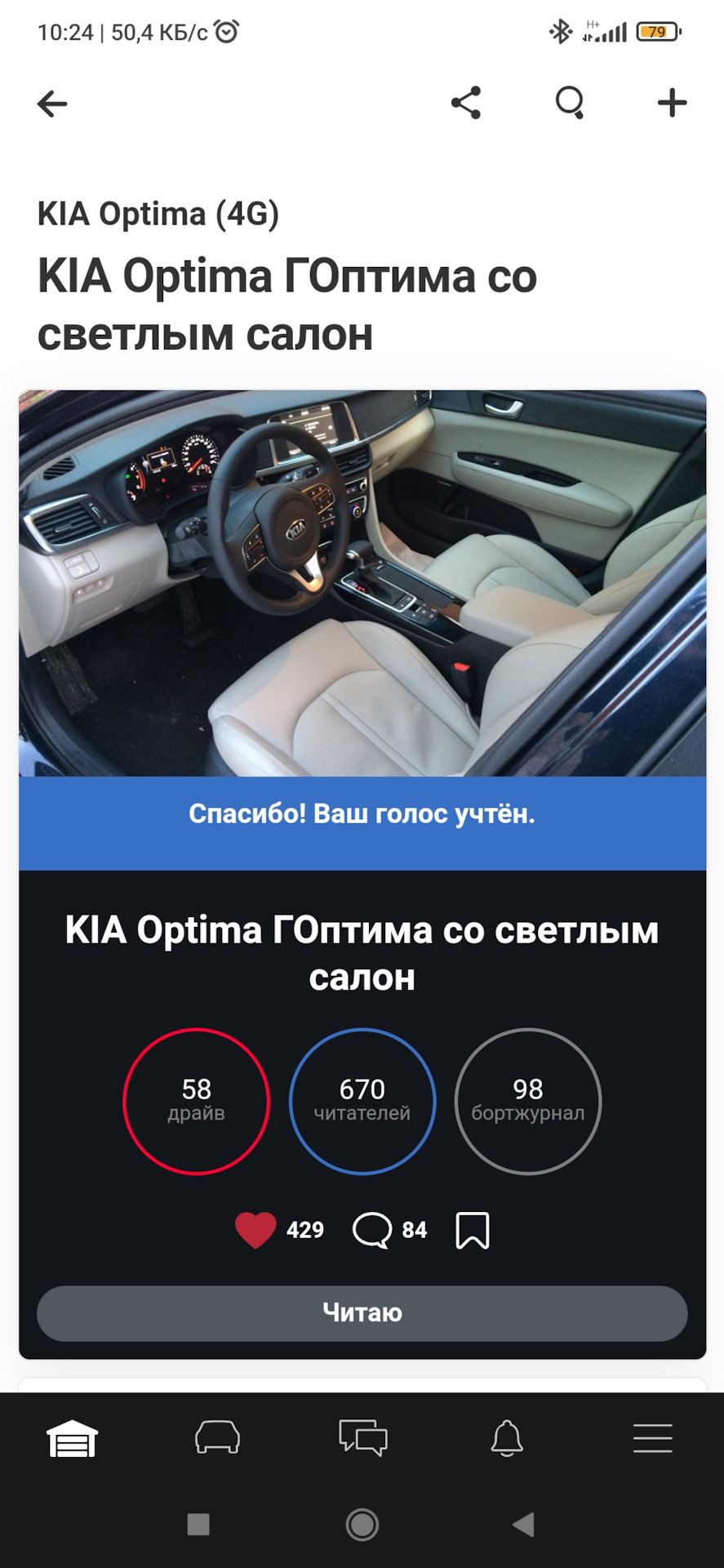The height and width of the screenshot is (1568, 724).
Task: View the 670 читателей list
Action: click(362, 1101)
